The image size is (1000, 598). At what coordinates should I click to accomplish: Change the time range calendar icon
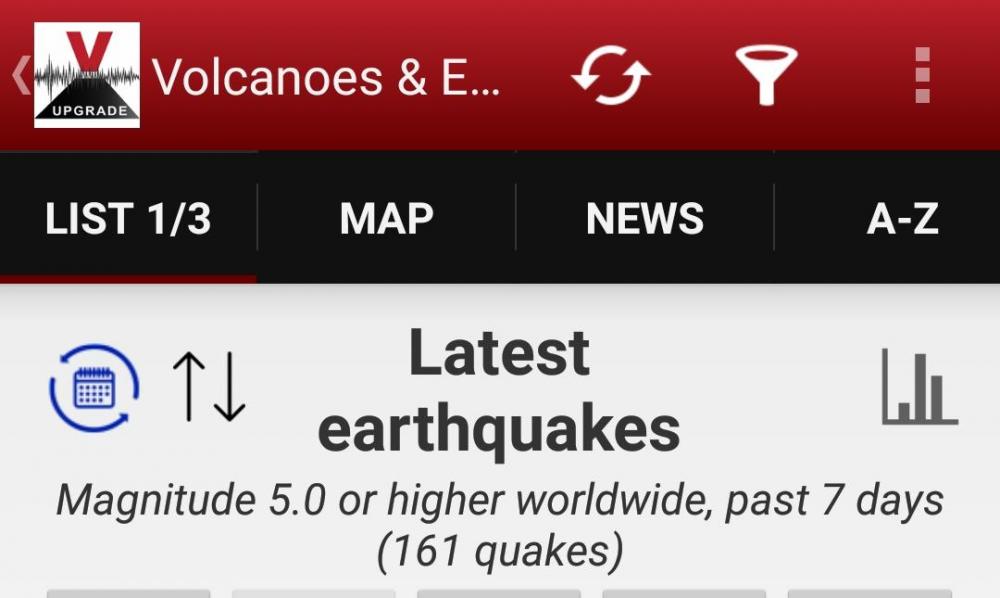(95, 388)
